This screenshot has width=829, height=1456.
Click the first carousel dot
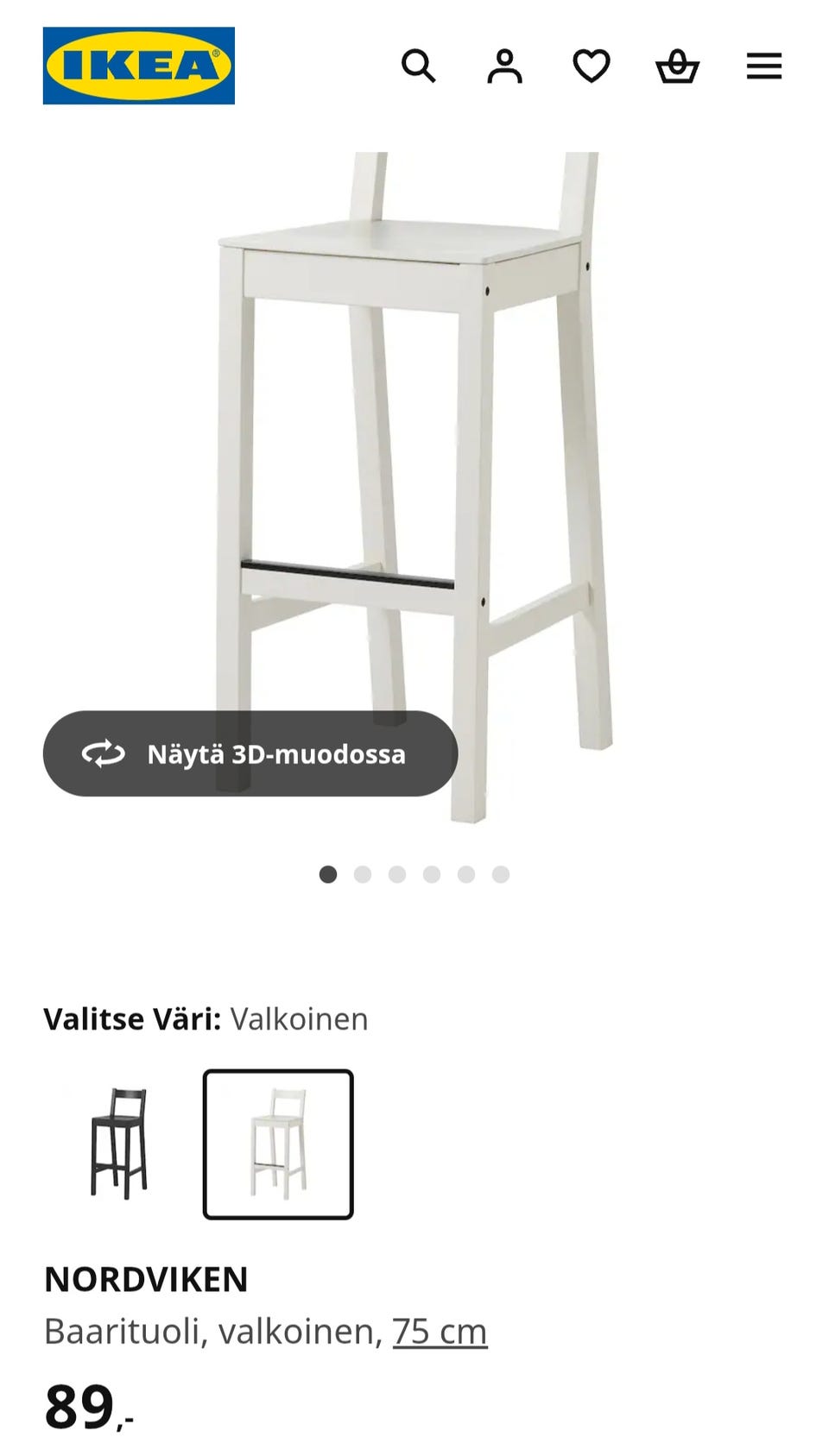tap(329, 873)
